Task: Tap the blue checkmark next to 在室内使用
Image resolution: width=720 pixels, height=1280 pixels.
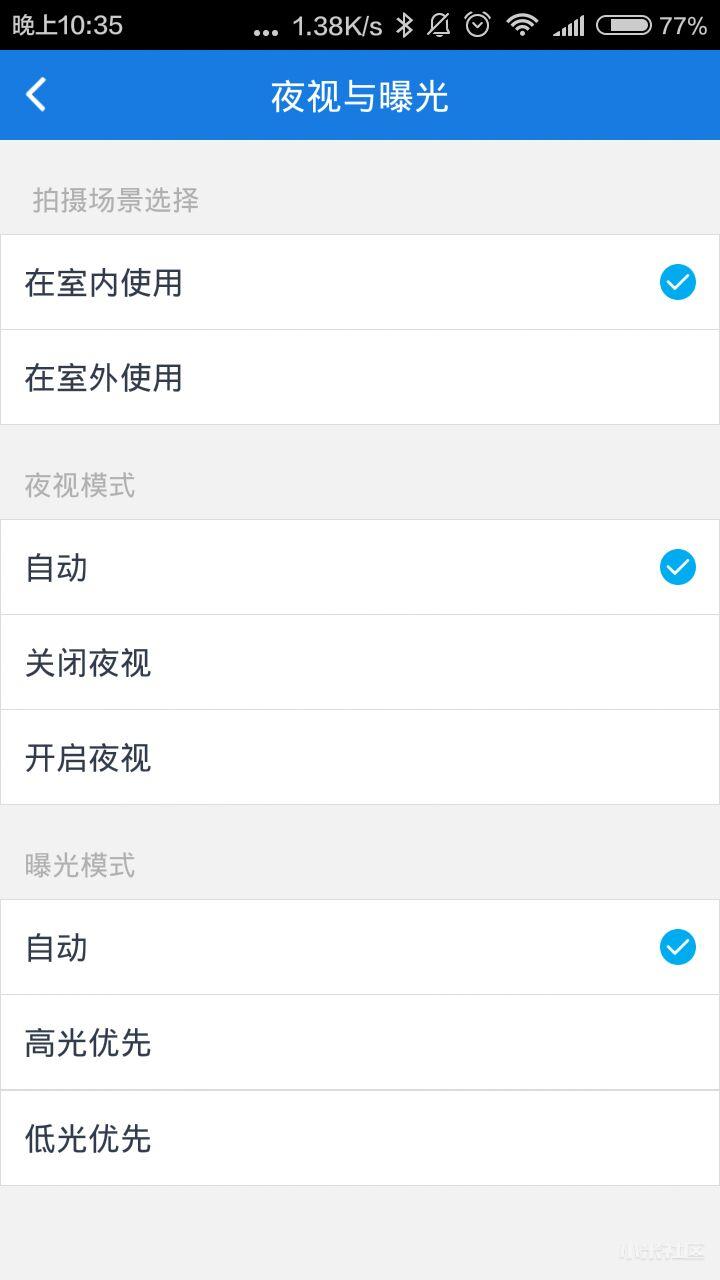Action: point(677,282)
